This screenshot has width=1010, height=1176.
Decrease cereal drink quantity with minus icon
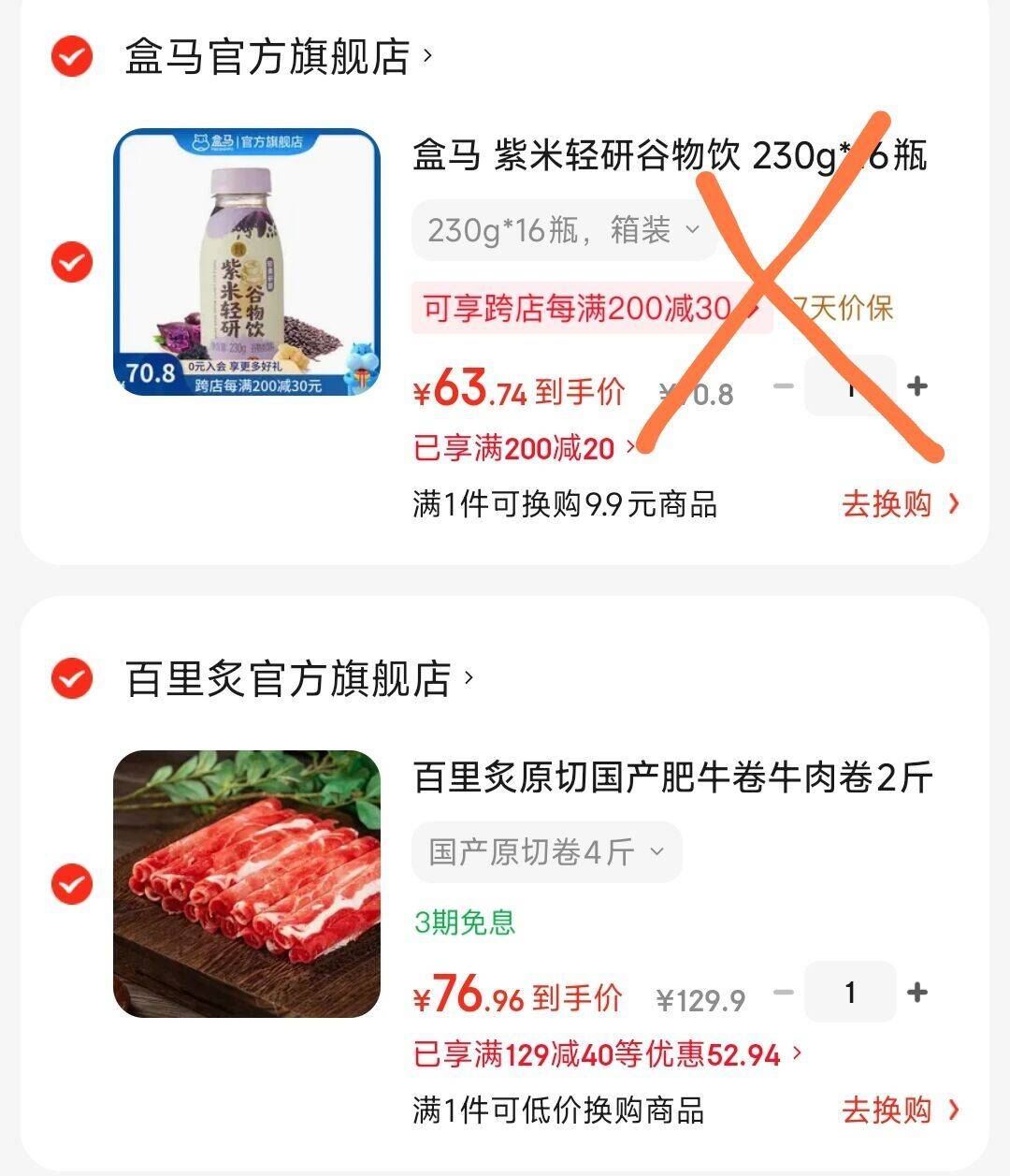(783, 386)
